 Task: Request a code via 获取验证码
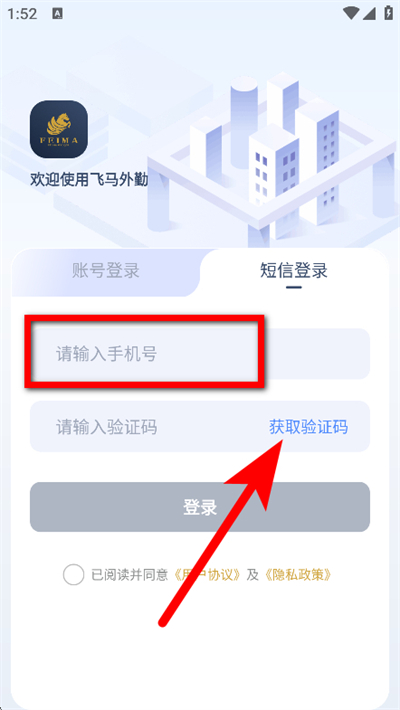pos(308,427)
